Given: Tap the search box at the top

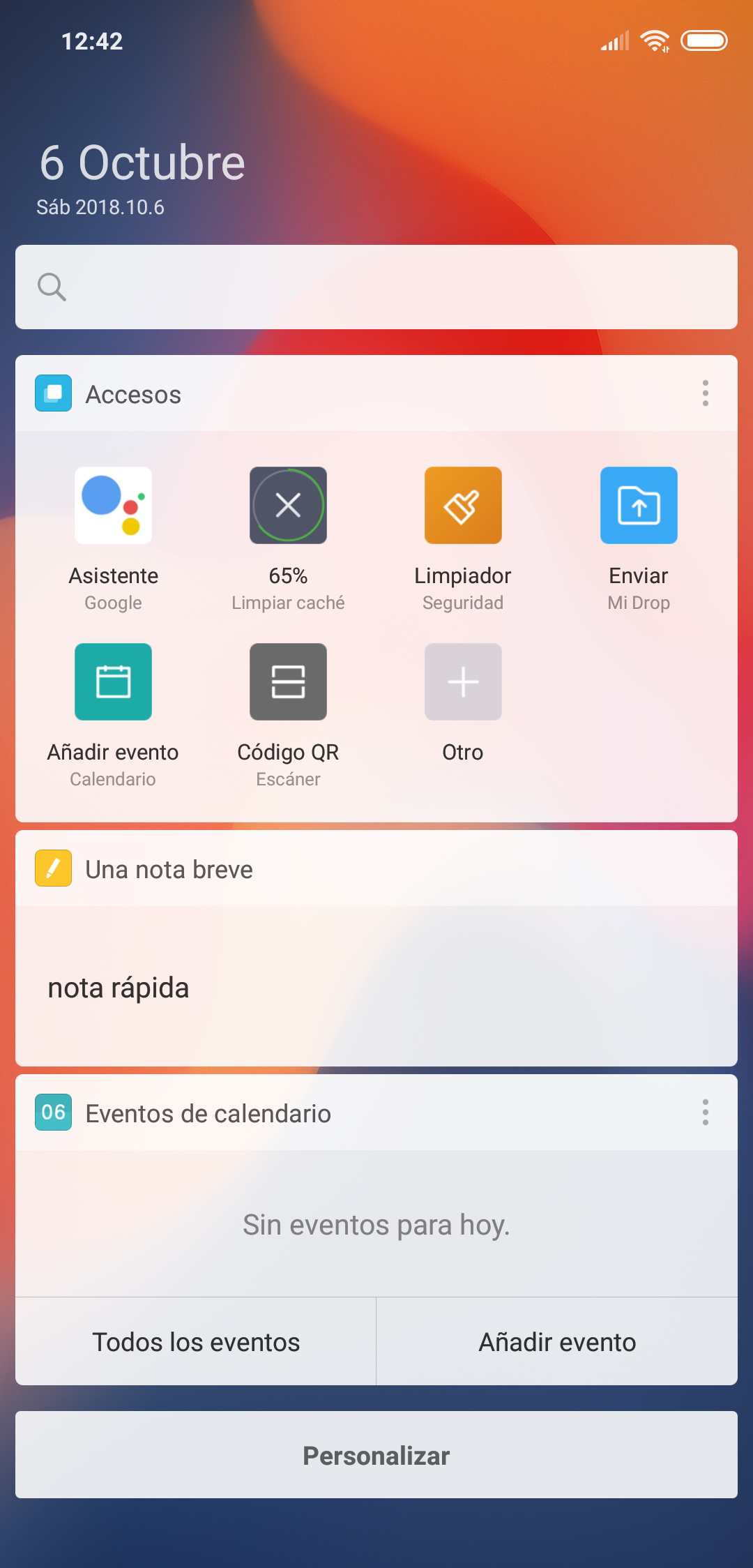Looking at the screenshot, I should tap(376, 287).
